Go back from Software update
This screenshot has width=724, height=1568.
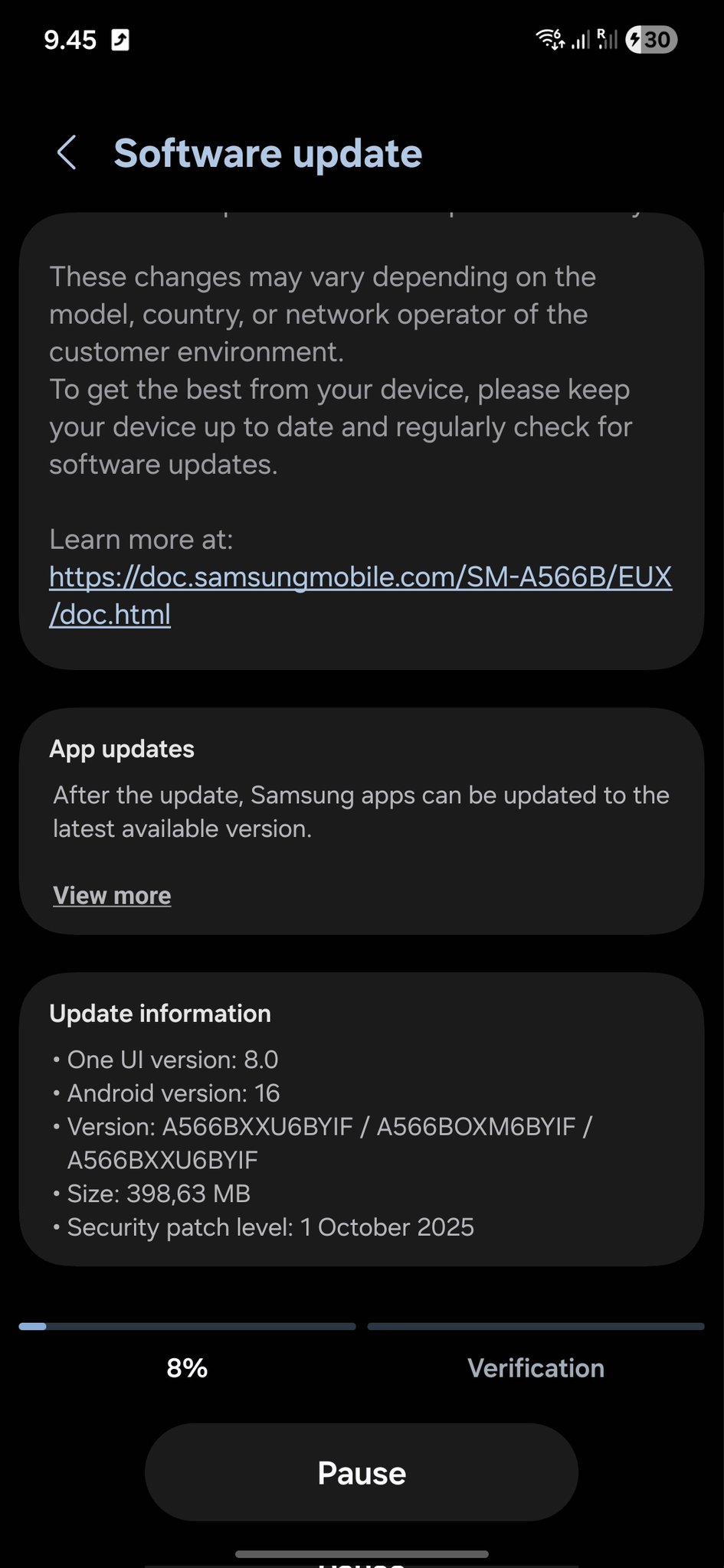(x=67, y=152)
